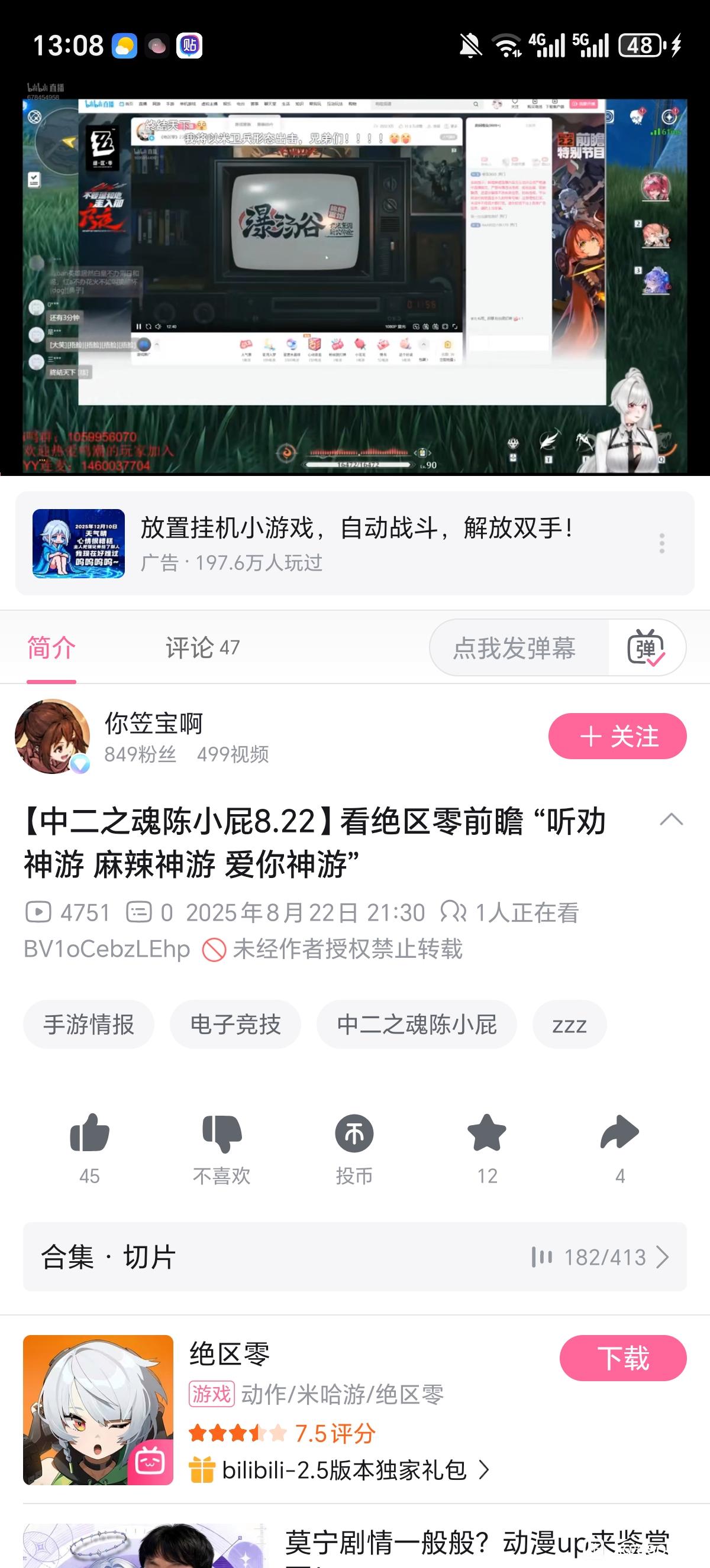This screenshot has height=1568, width=710.
Task: Select the 简介 tab
Action: click(x=51, y=647)
